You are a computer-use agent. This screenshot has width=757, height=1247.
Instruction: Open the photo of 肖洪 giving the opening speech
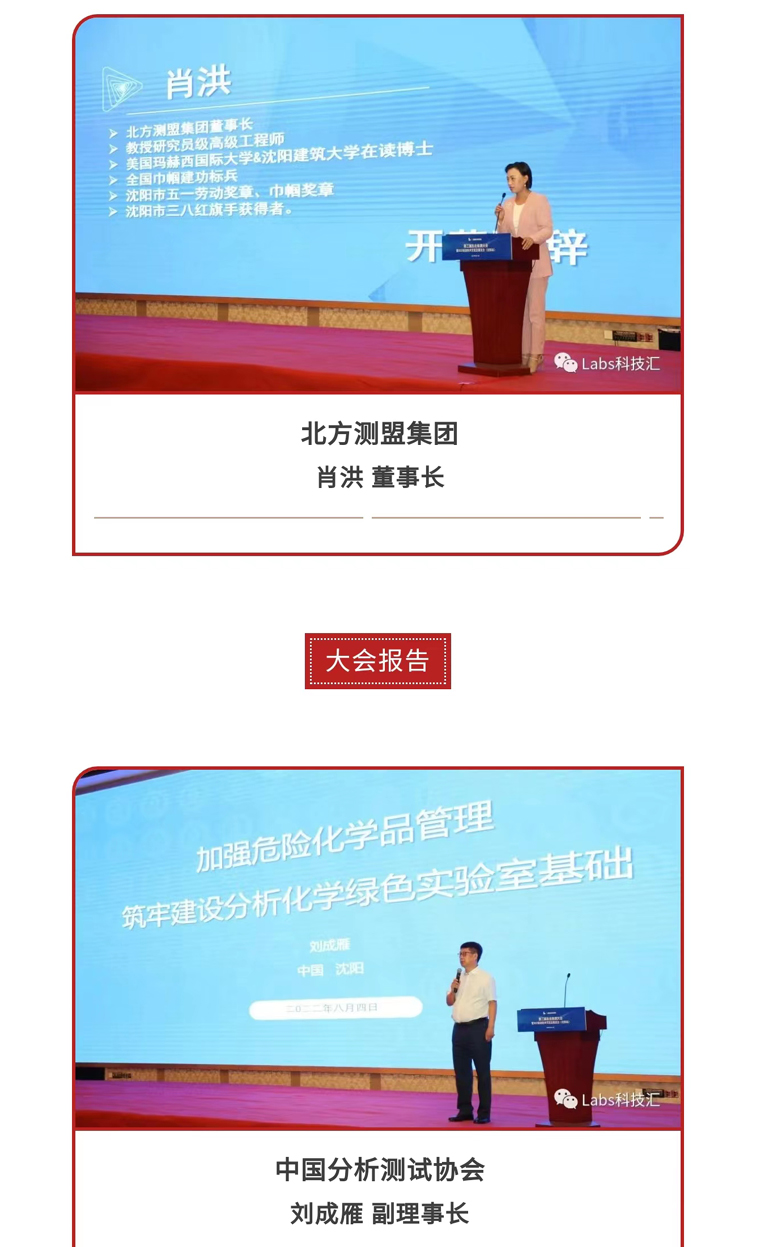pos(378,205)
